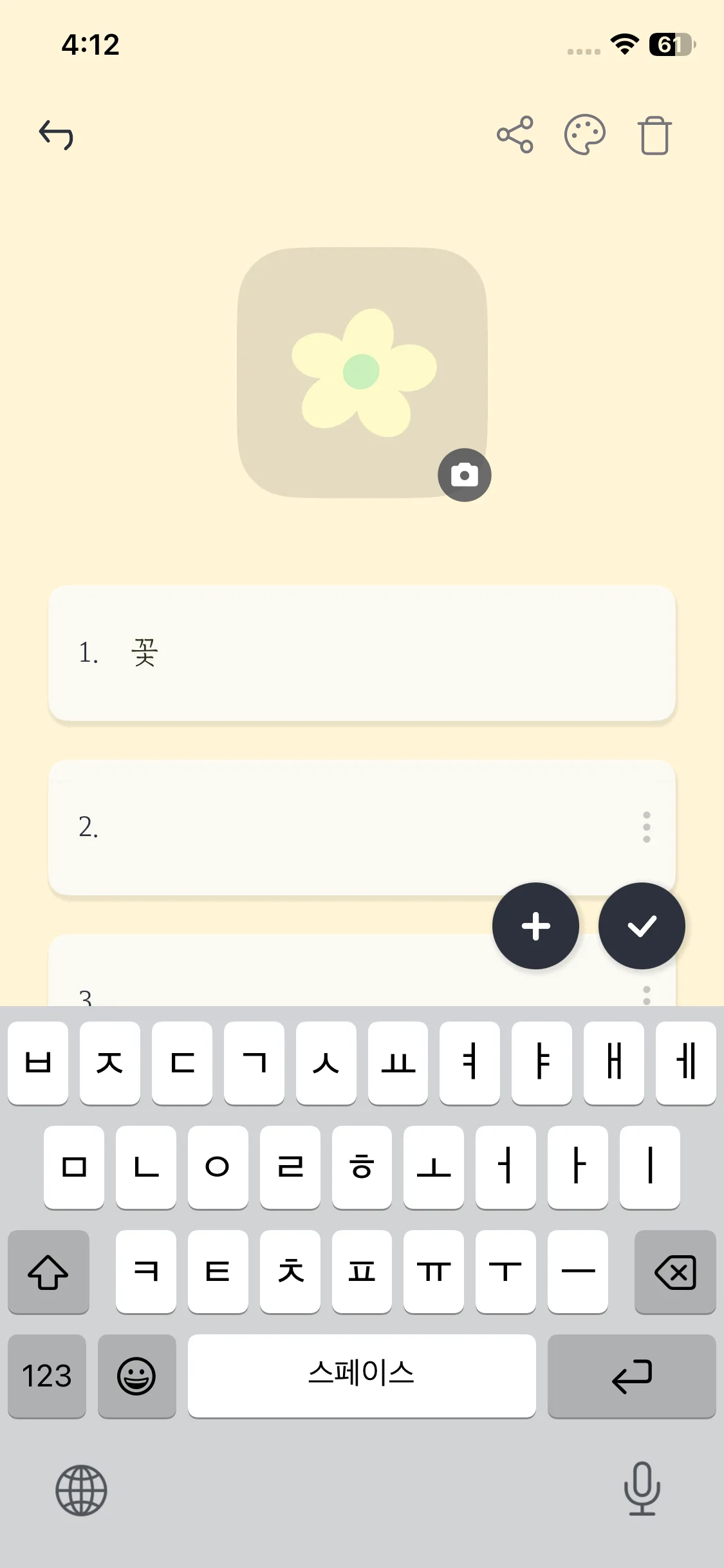724x1568 pixels.
Task: Switch the keyboard to 123 numbers
Action: (x=47, y=1376)
